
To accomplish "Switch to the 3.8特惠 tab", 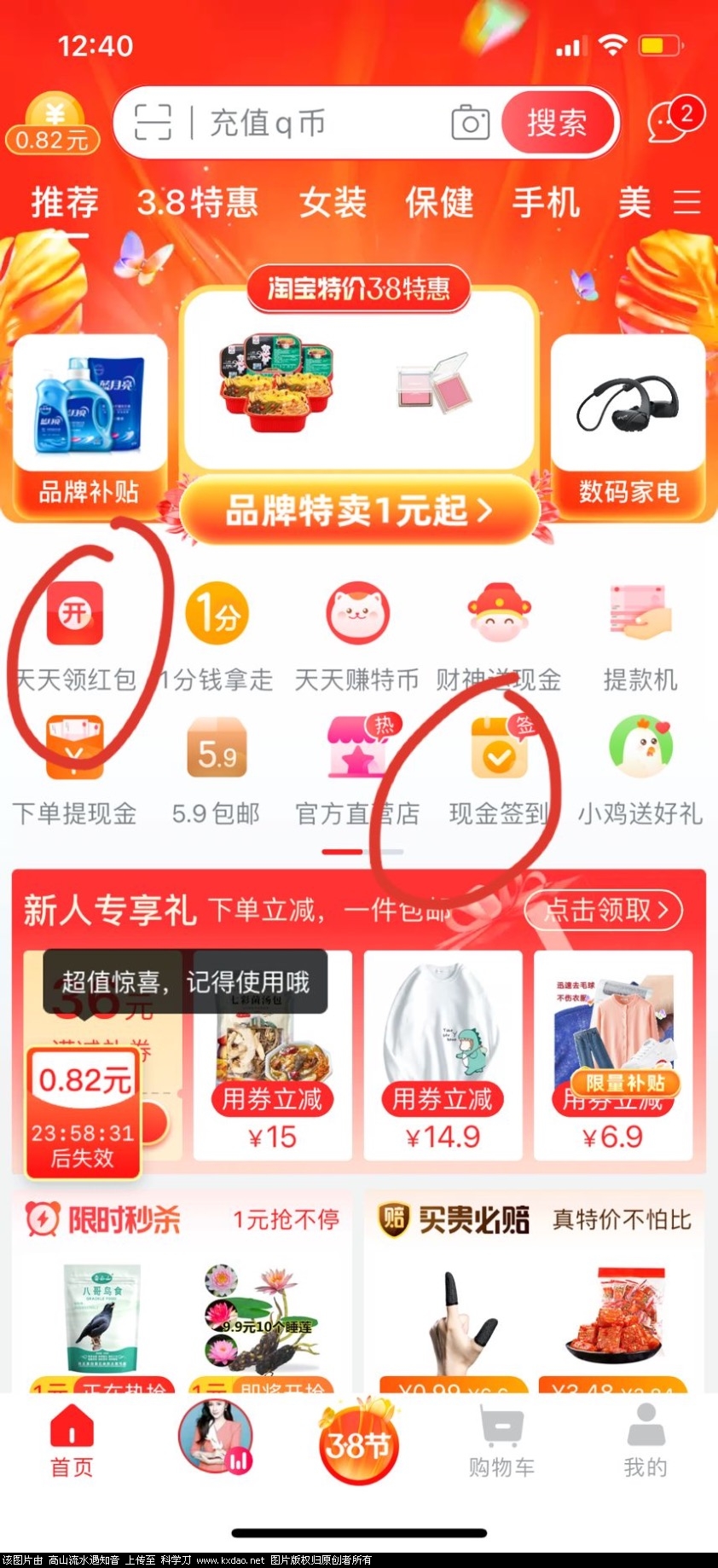I will [x=198, y=203].
